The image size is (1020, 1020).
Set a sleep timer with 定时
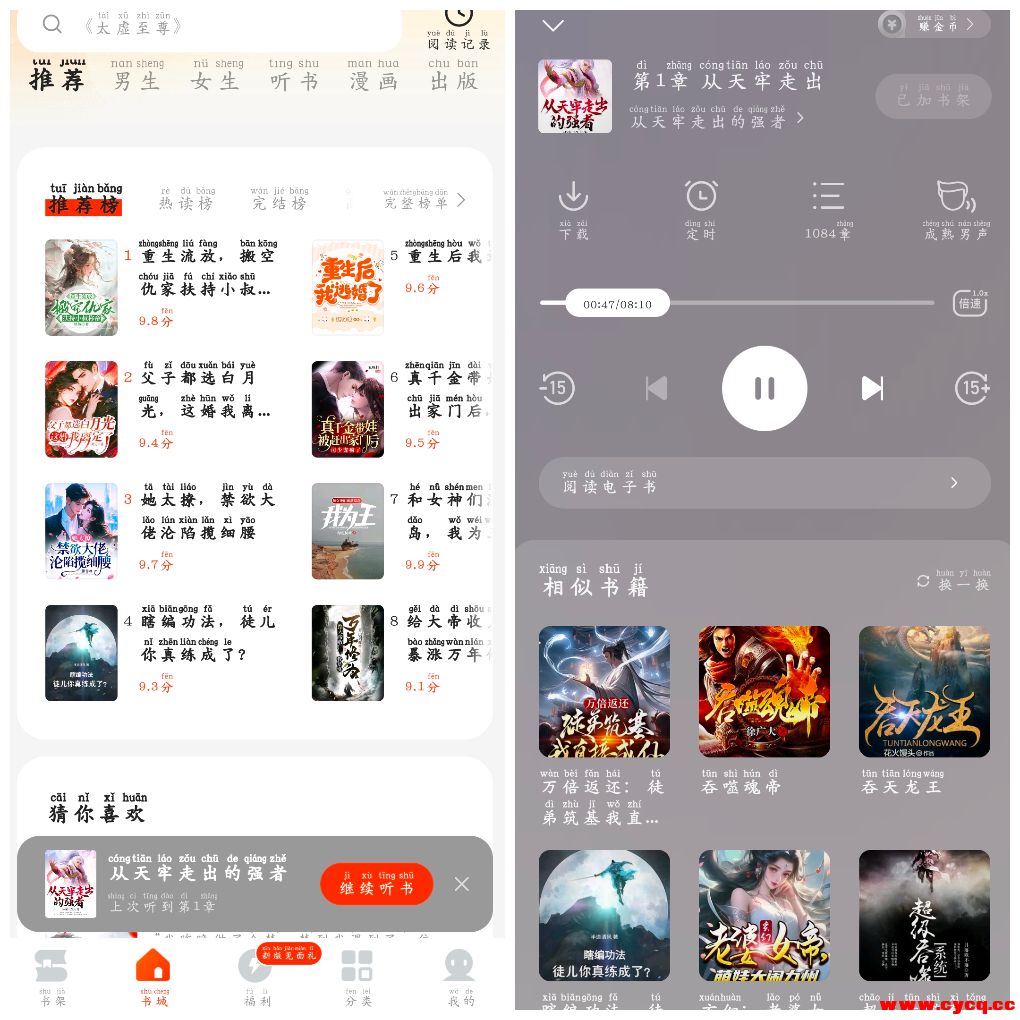[x=700, y=207]
